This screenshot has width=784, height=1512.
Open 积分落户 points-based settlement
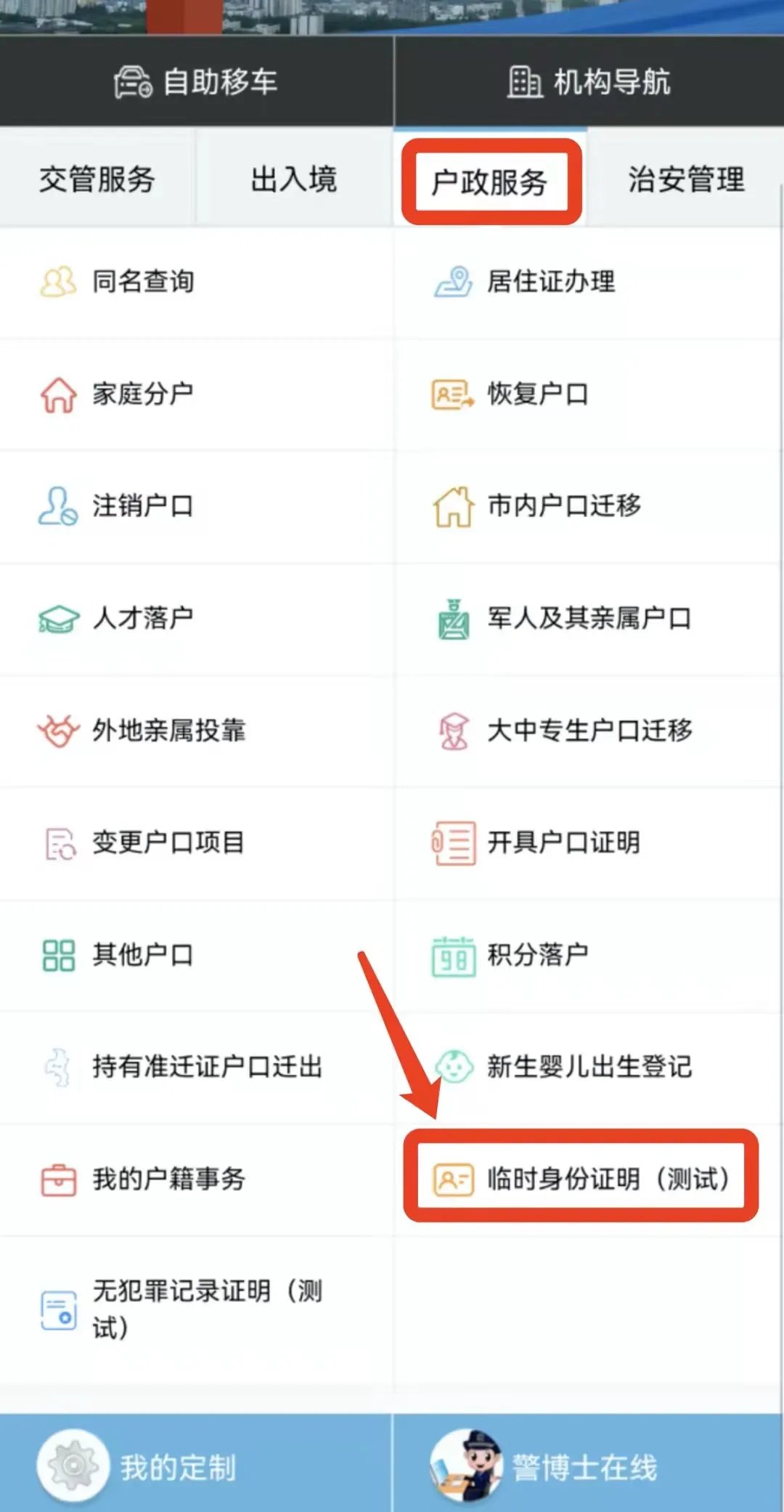coord(537,955)
